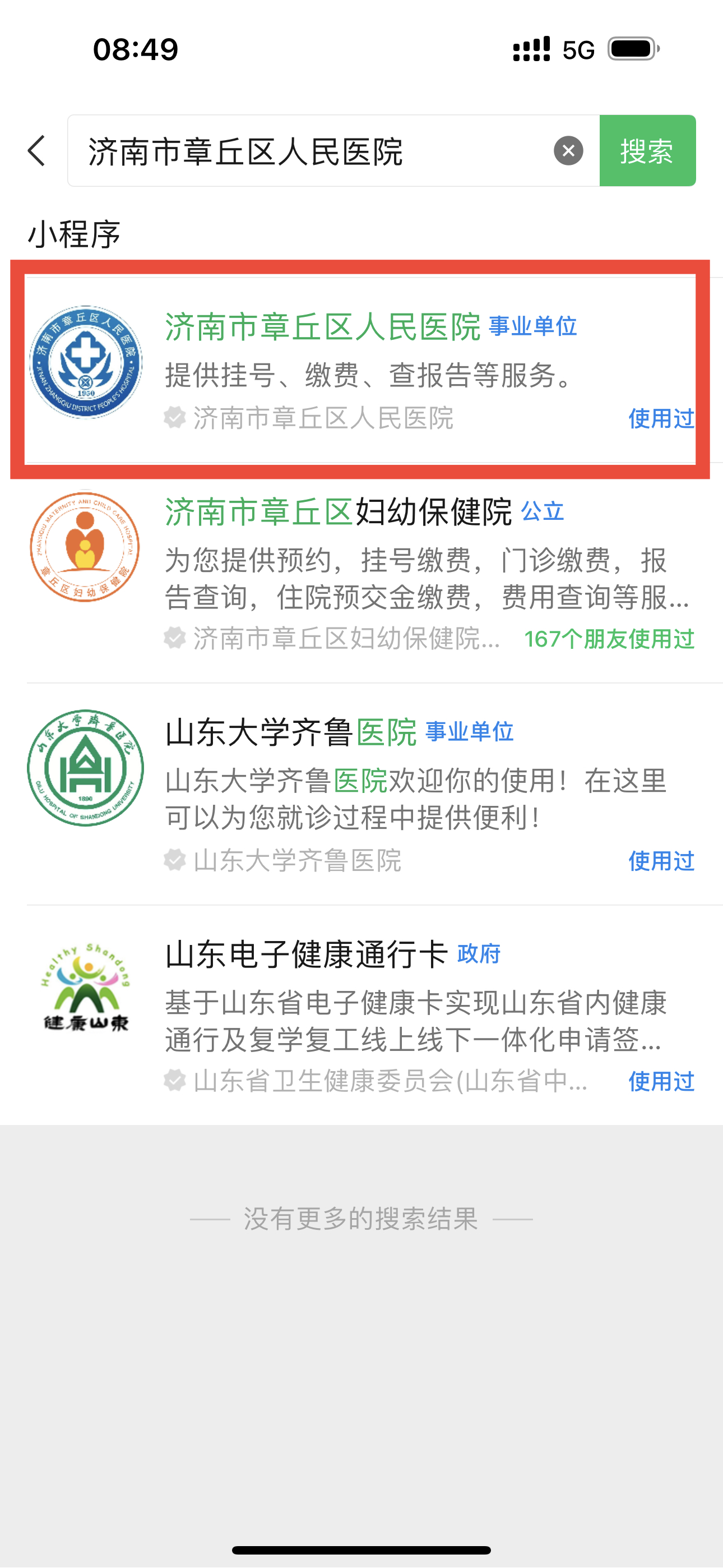This screenshot has height=1568, width=723.
Task: Go back using the back arrow
Action: pyautogui.click(x=36, y=150)
